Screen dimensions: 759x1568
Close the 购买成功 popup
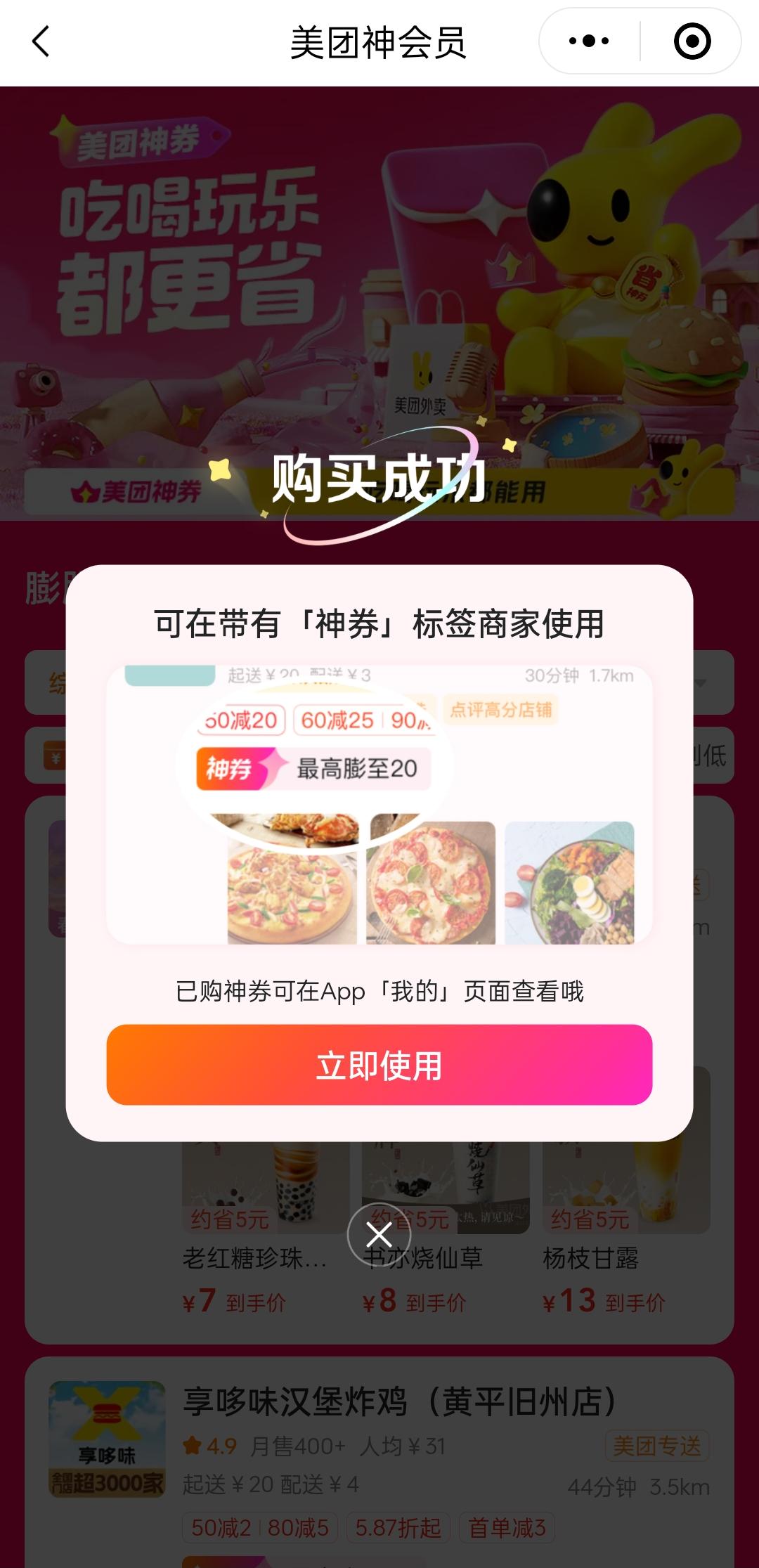pyautogui.click(x=379, y=1235)
